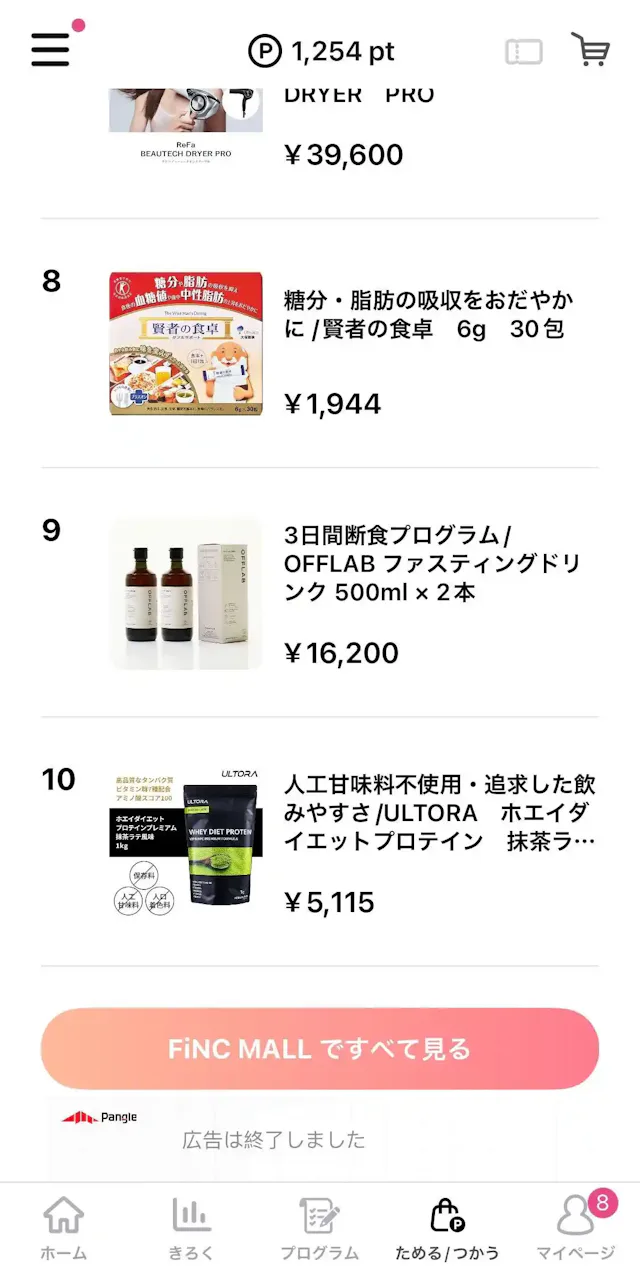Open the hamburger menu

(x=51, y=49)
